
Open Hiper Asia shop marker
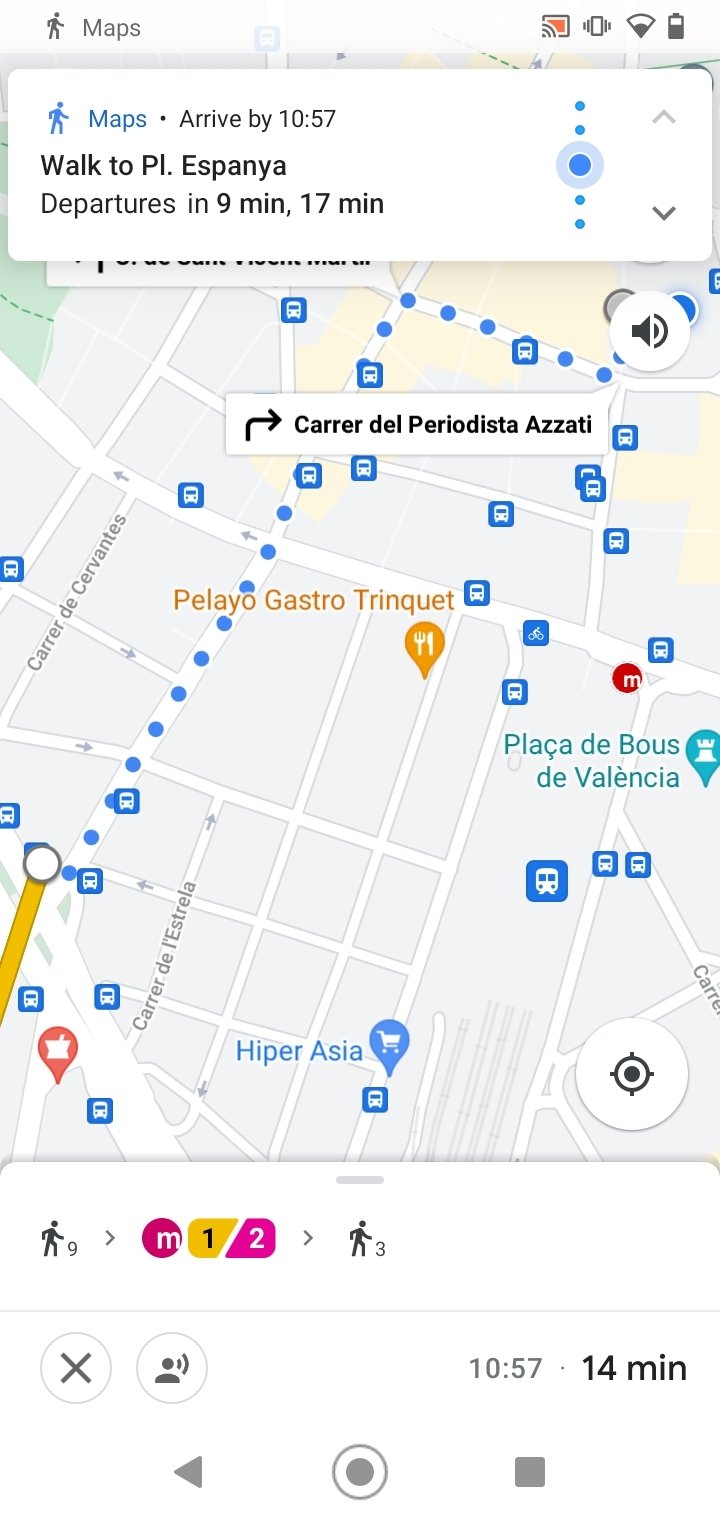click(389, 1047)
